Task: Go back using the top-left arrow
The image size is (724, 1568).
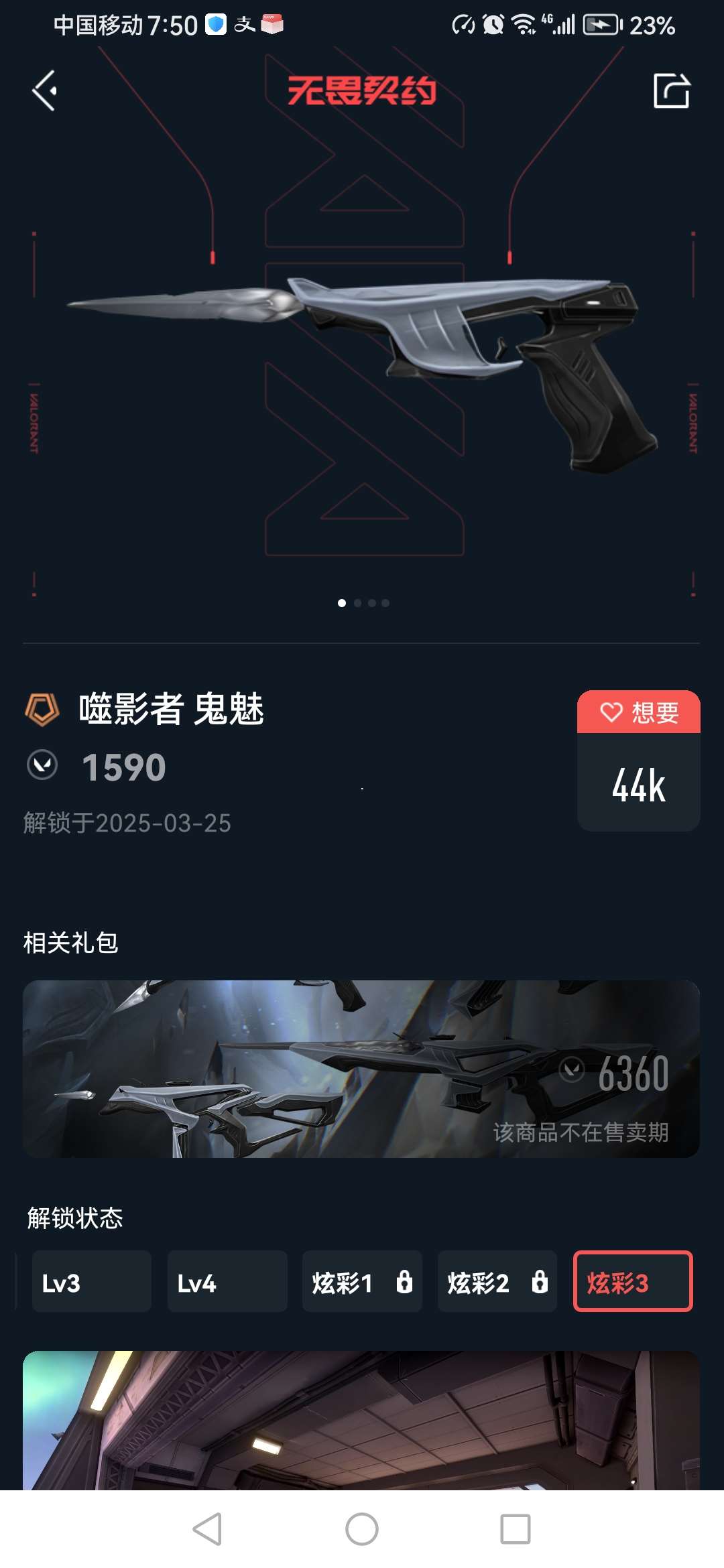Action: click(x=45, y=91)
